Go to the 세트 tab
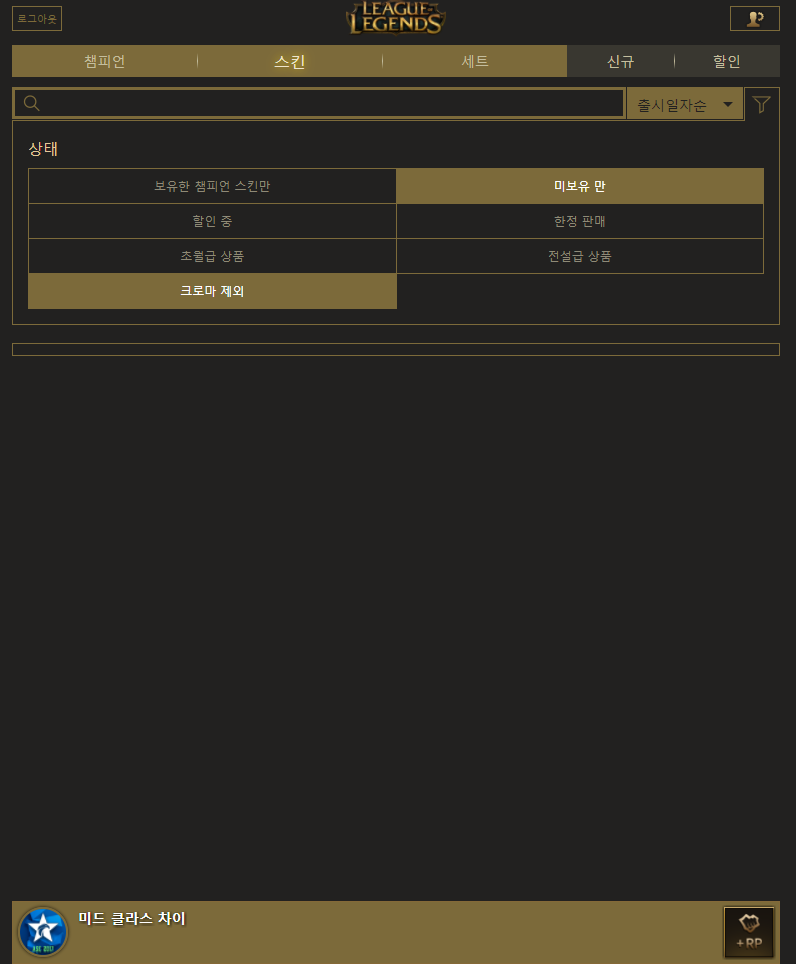This screenshot has height=964, width=796. [475, 61]
